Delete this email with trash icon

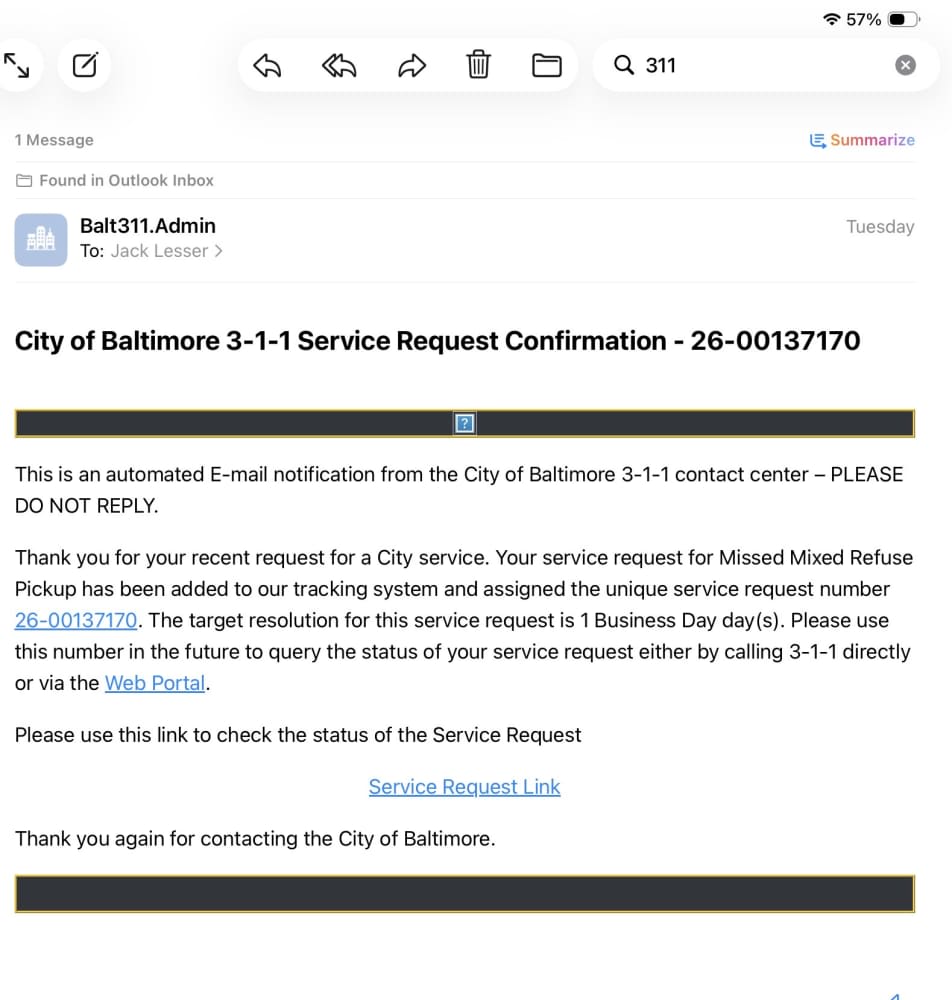(478, 64)
